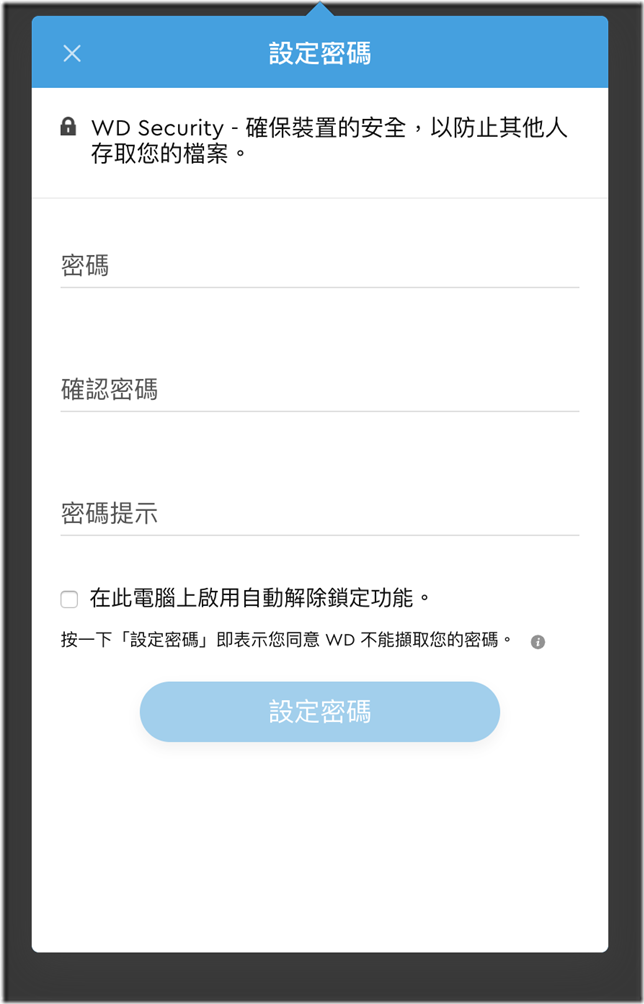Close the 設定密碼 dialog
Viewport: 644px width, 1004px height.
72,53
